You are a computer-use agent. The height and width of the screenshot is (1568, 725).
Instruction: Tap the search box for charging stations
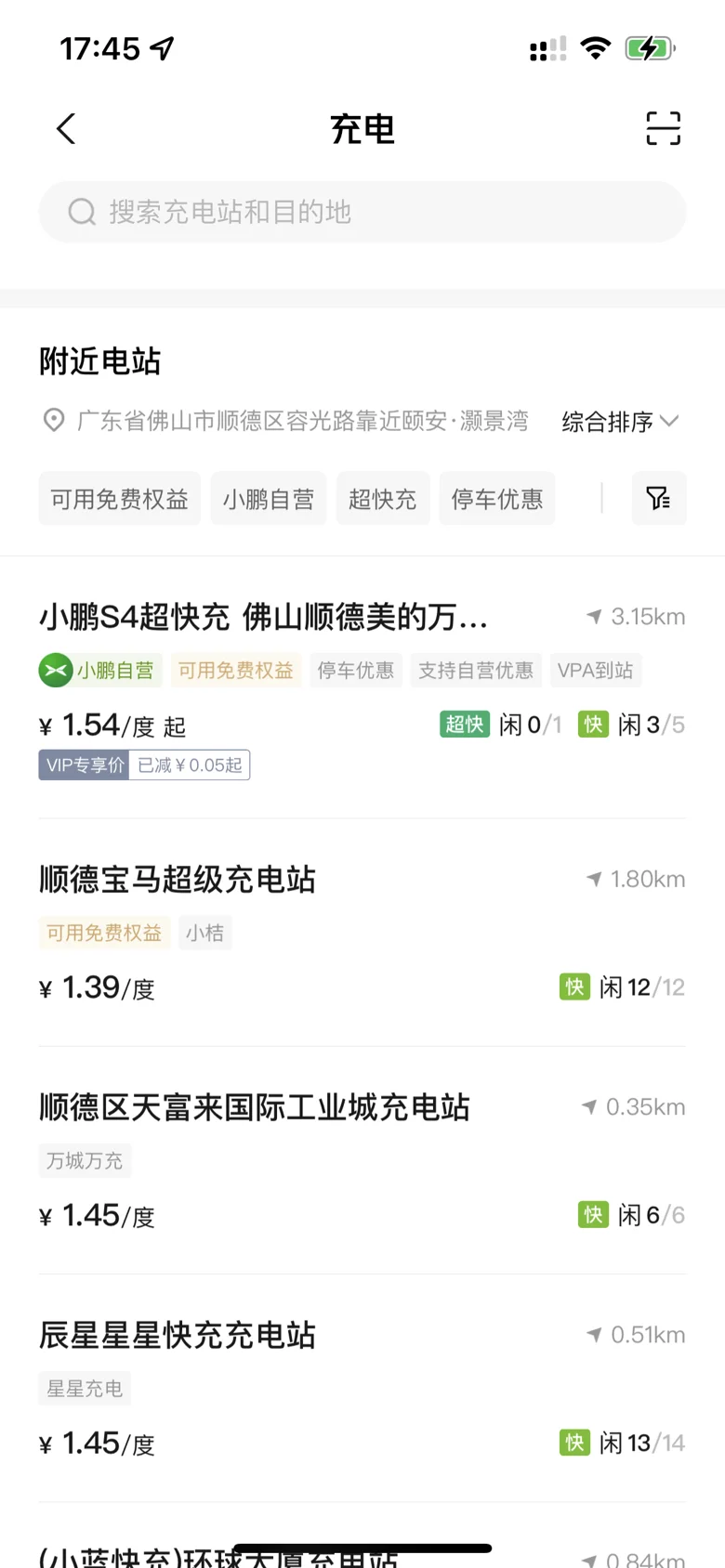362,212
